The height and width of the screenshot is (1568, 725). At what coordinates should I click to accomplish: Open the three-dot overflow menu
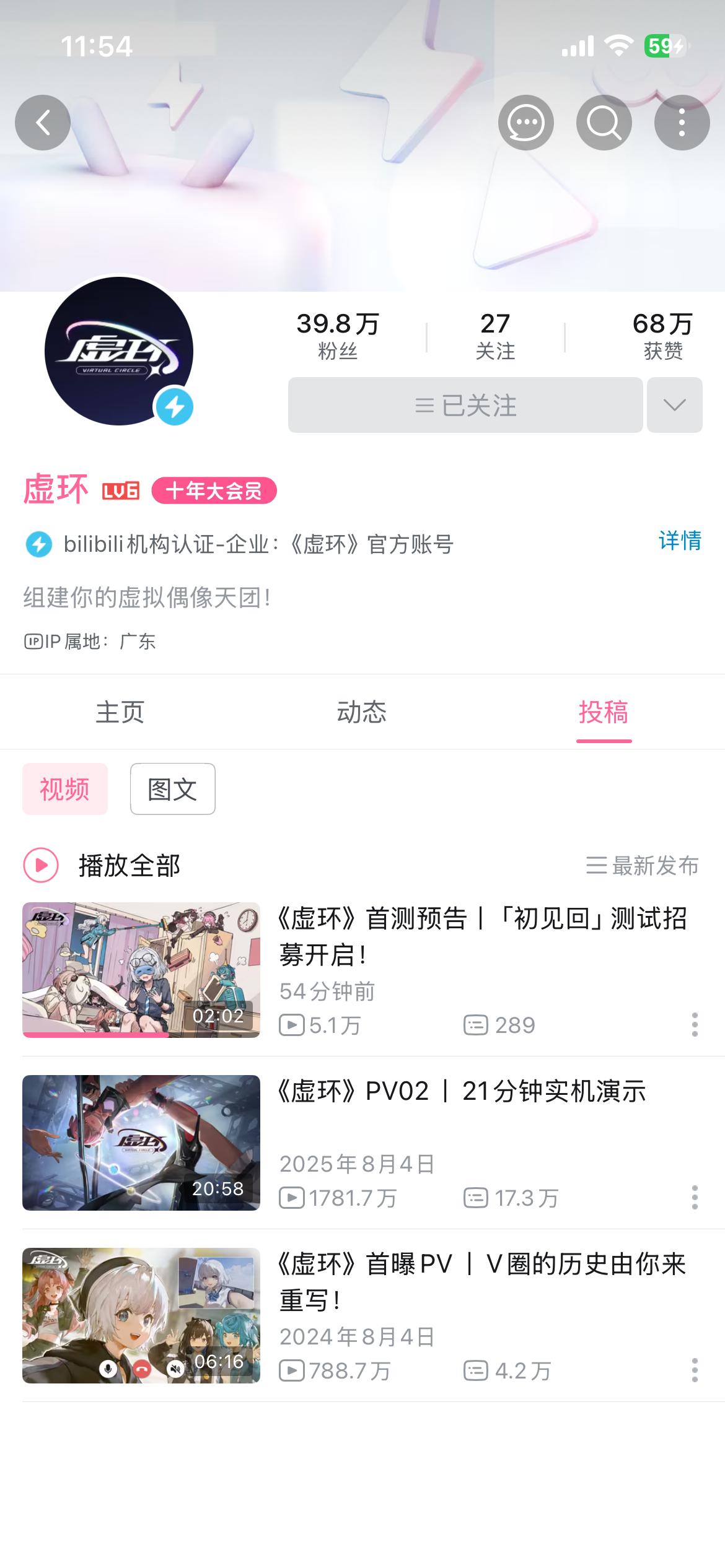(x=682, y=123)
